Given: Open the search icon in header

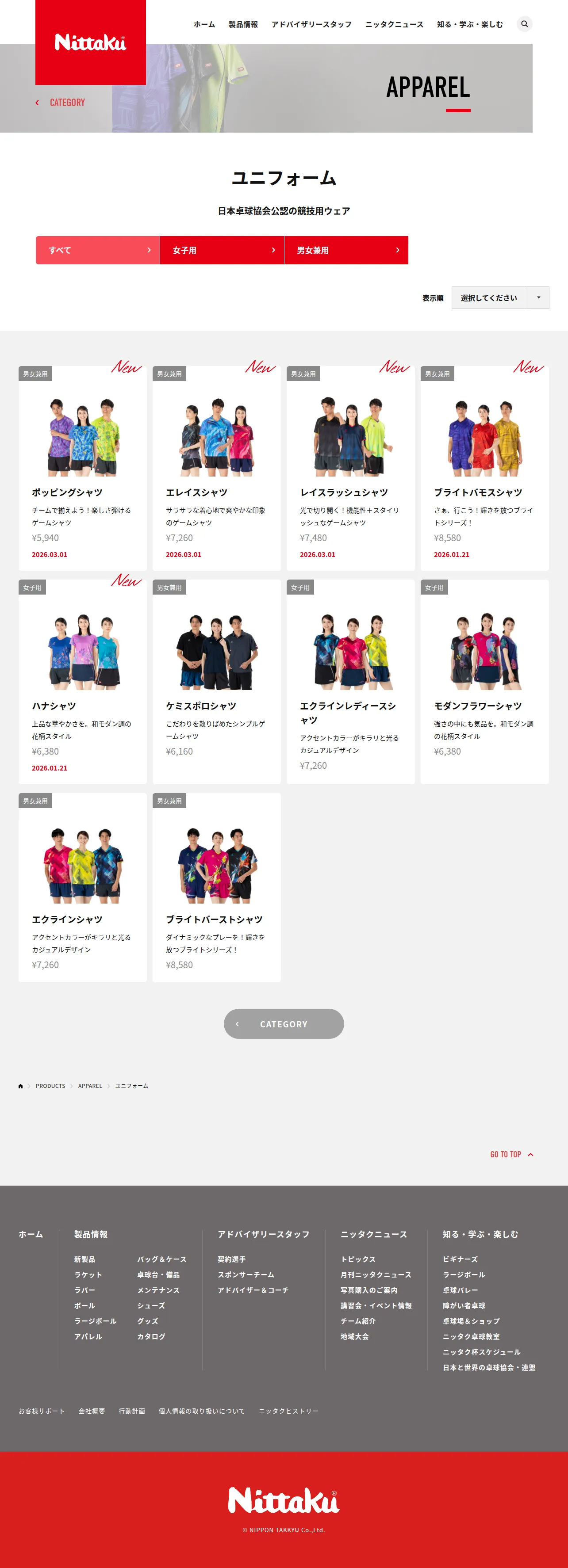Looking at the screenshot, I should pyautogui.click(x=524, y=24).
